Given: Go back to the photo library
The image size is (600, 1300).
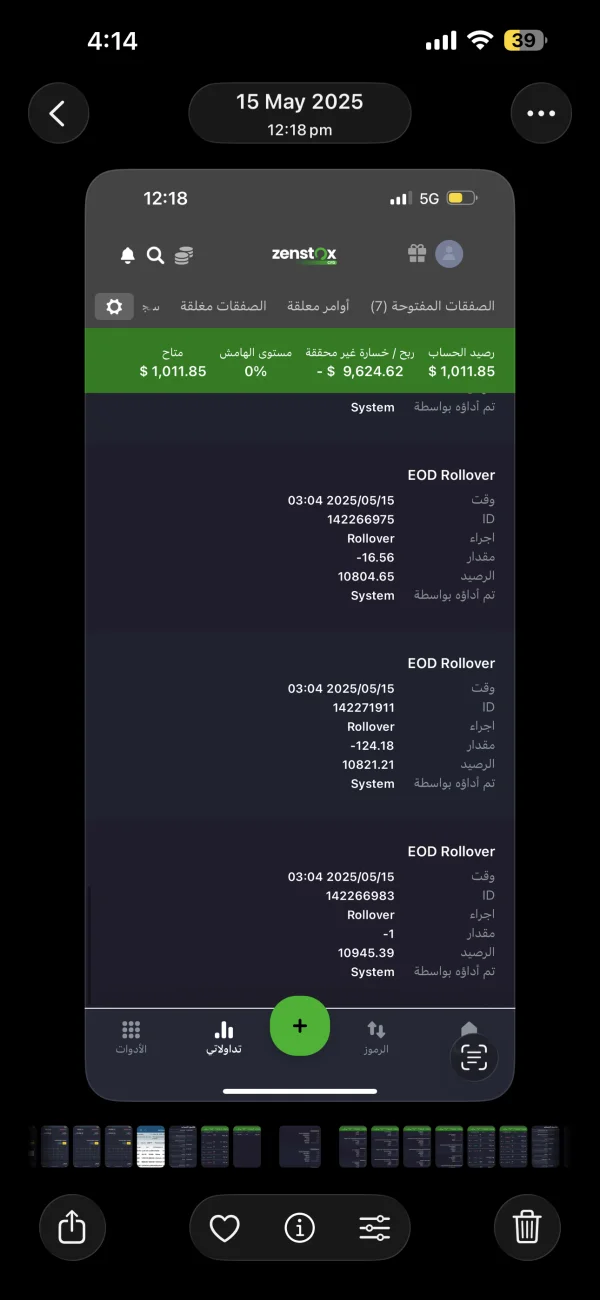Looking at the screenshot, I should [x=58, y=113].
